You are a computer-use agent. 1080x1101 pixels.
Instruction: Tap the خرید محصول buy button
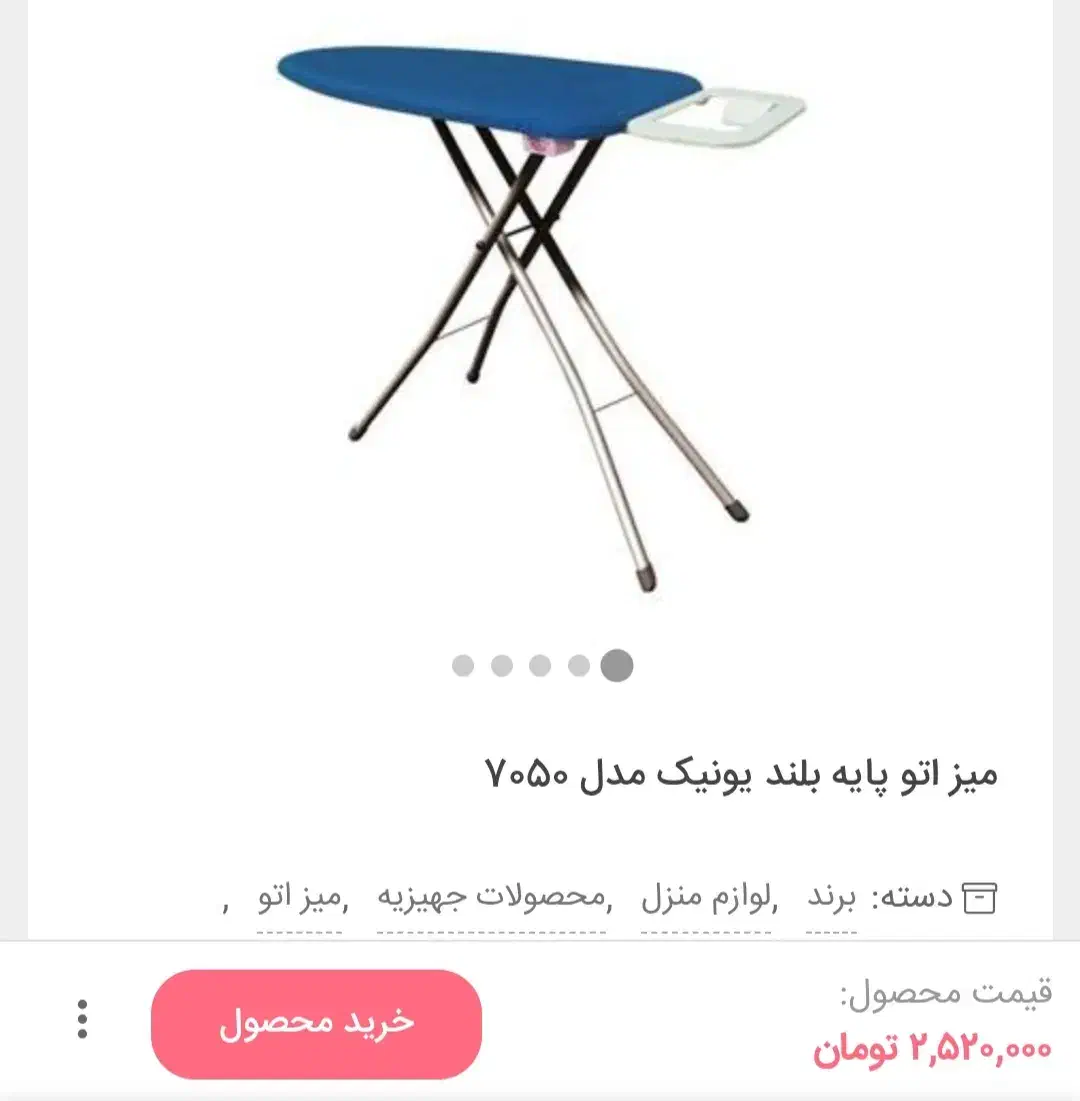316,1024
